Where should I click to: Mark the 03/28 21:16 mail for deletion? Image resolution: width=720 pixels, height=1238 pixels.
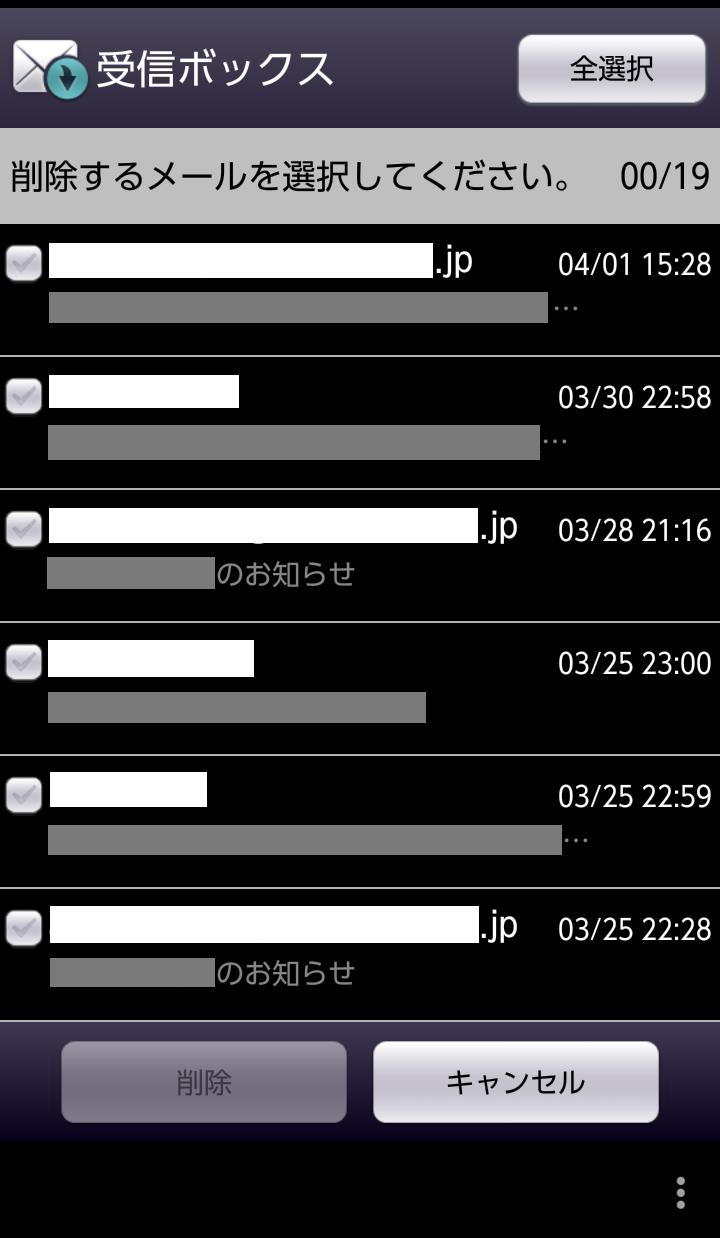[24, 529]
